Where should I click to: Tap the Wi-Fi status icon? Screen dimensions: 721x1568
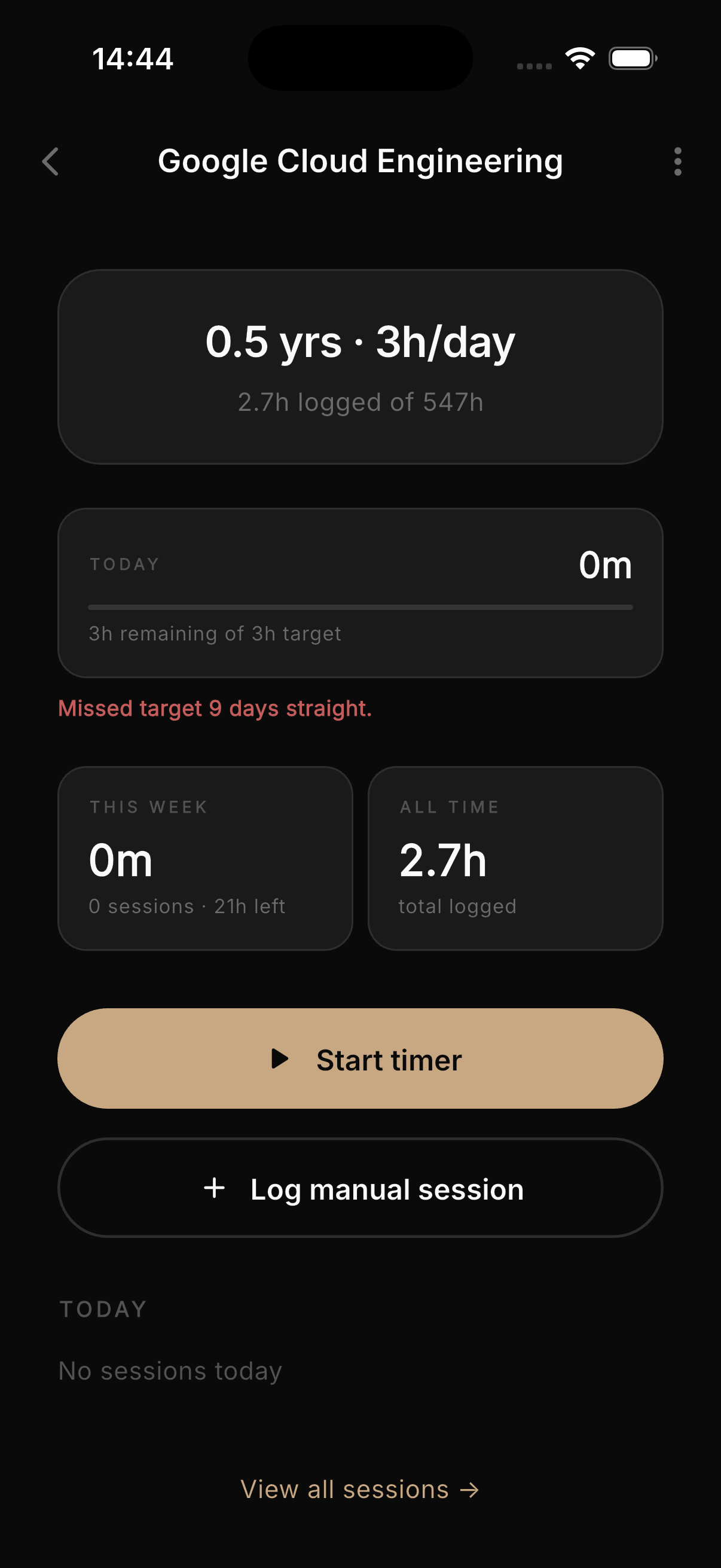click(579, 57)
